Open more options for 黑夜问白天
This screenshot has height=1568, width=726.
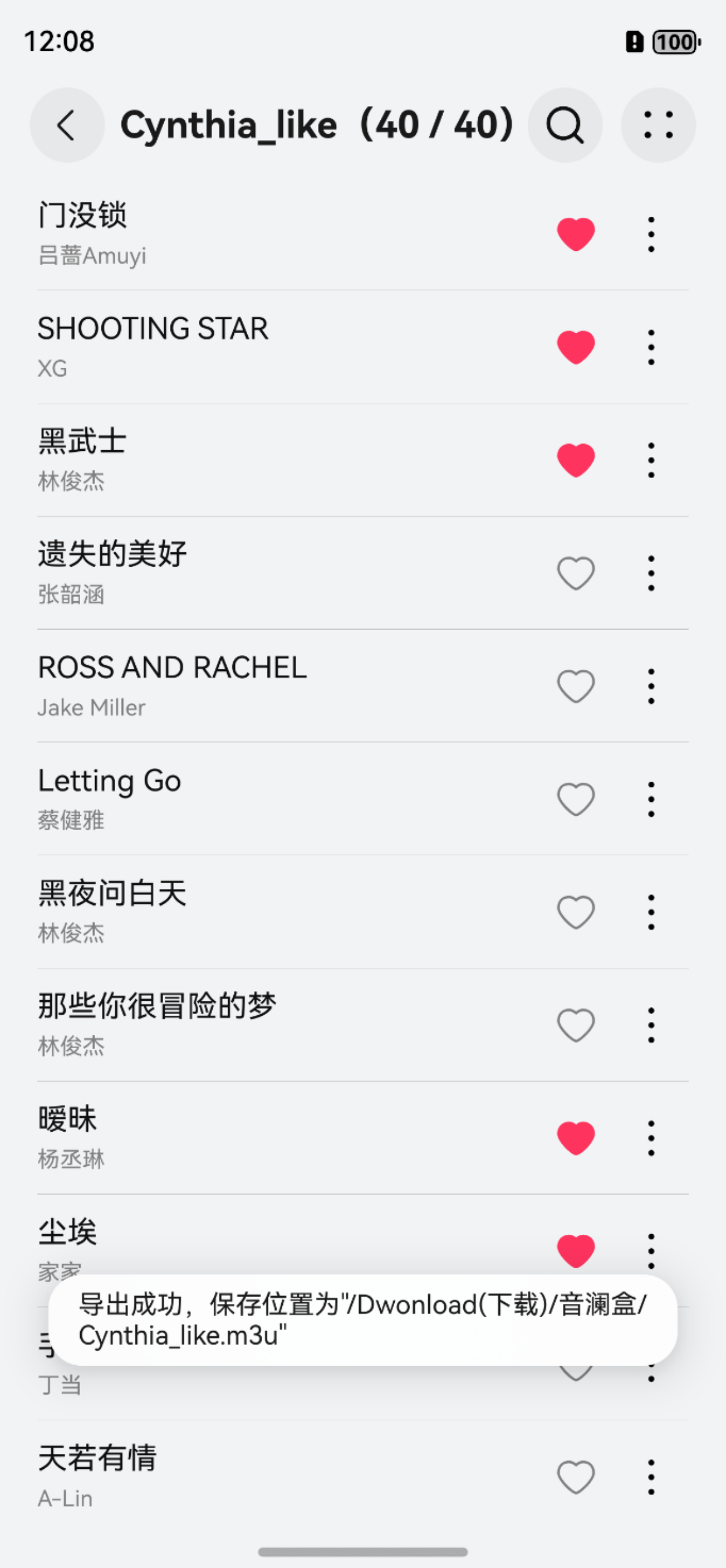point(651,912)
